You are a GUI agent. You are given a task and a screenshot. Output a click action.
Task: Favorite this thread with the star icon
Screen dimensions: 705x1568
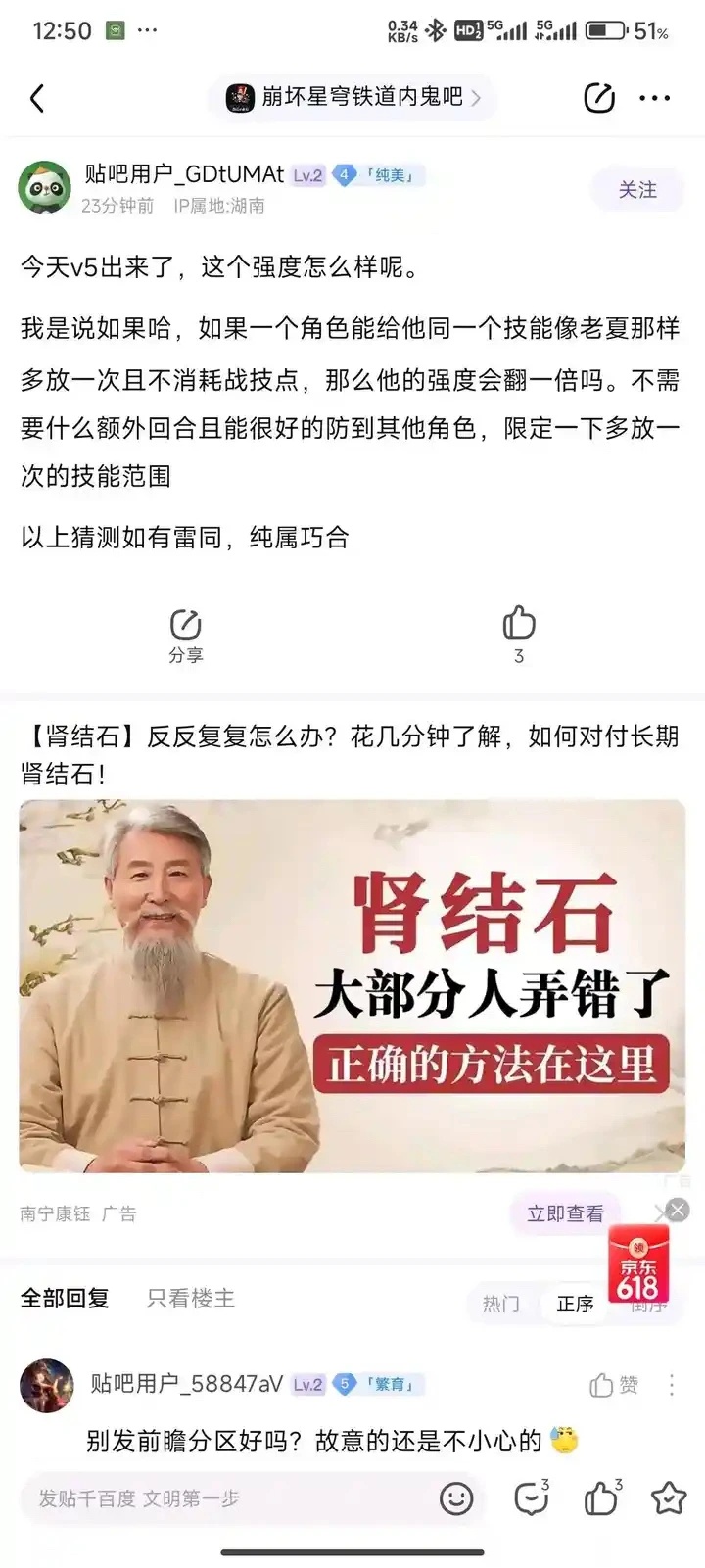click(x=669, y=1498)
